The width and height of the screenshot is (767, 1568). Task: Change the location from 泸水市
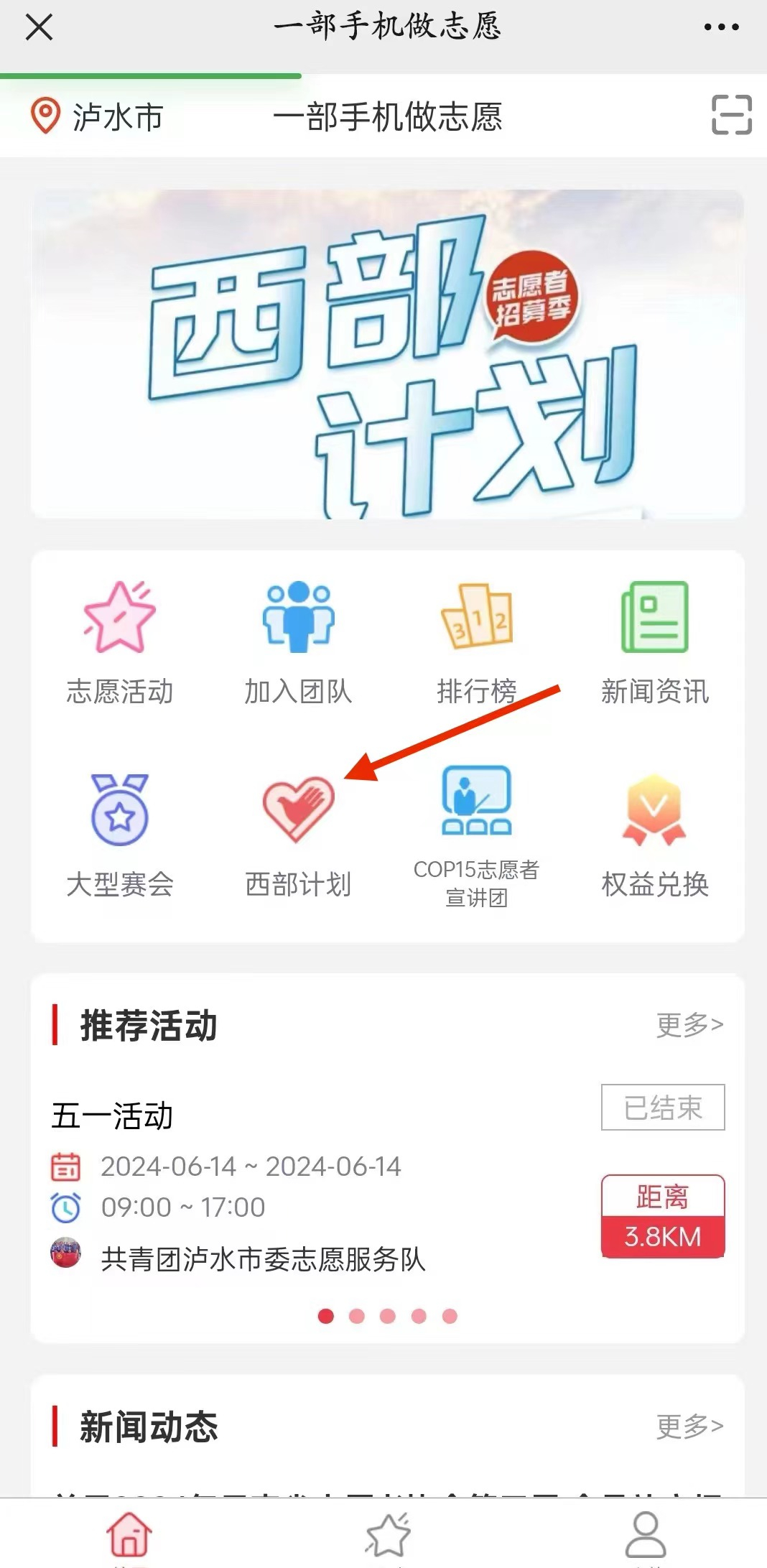click(98, 116)
